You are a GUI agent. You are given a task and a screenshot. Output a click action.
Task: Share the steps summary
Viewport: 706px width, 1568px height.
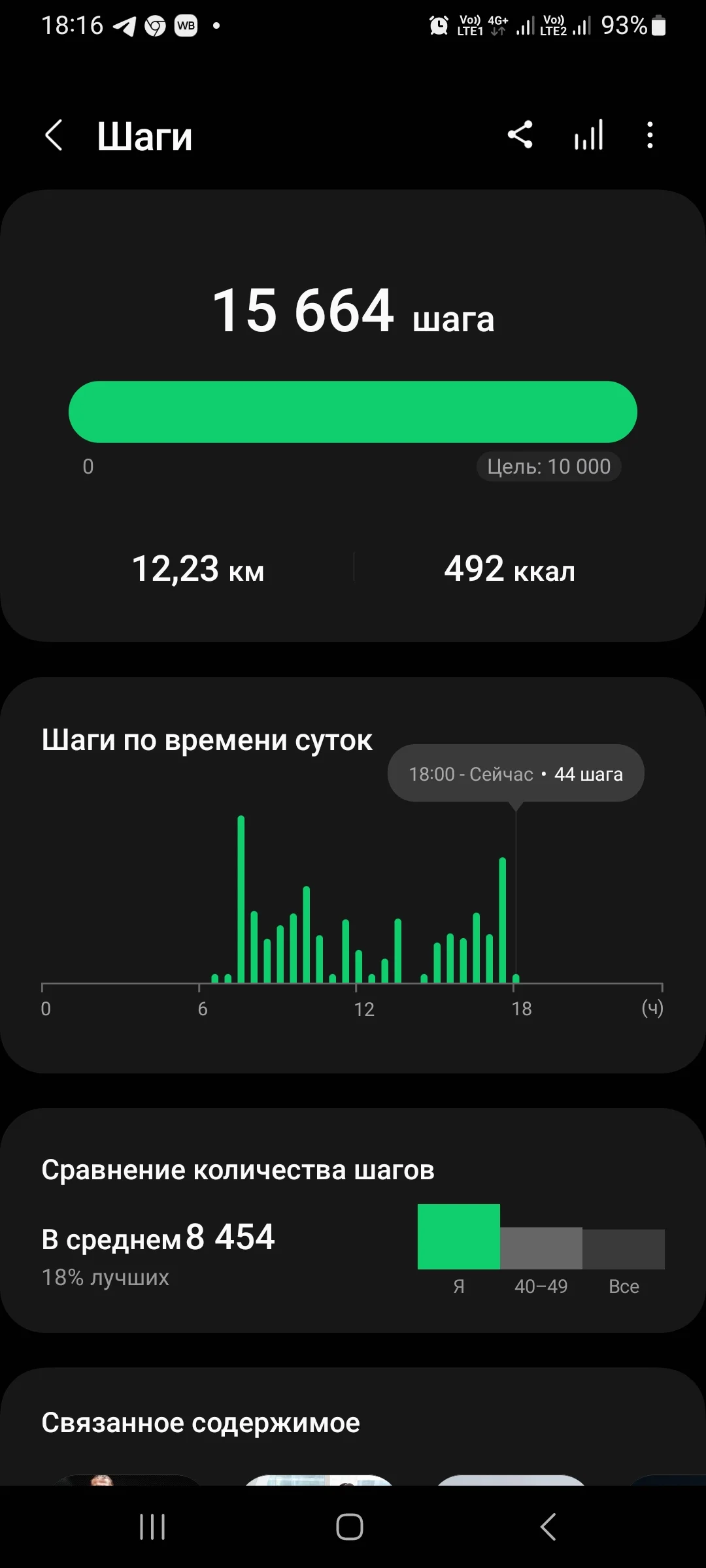(x=520, y=135)
